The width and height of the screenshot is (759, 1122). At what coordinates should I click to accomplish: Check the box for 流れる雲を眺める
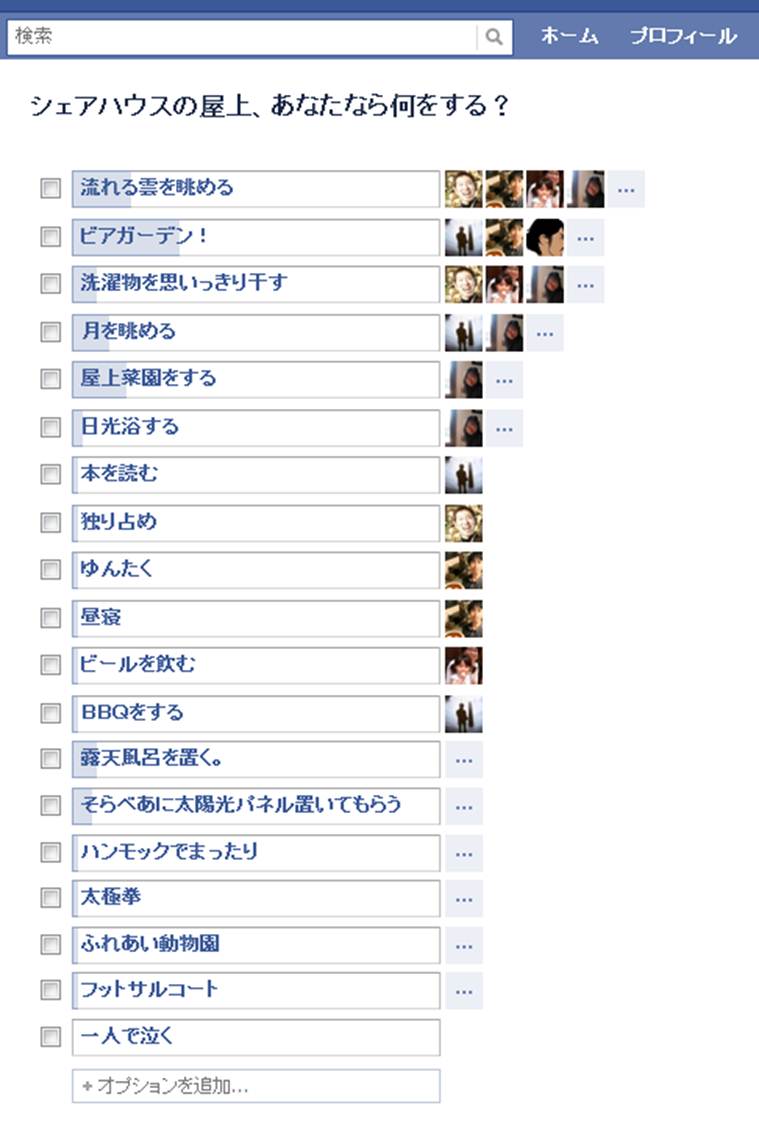(x=50, y=188)
